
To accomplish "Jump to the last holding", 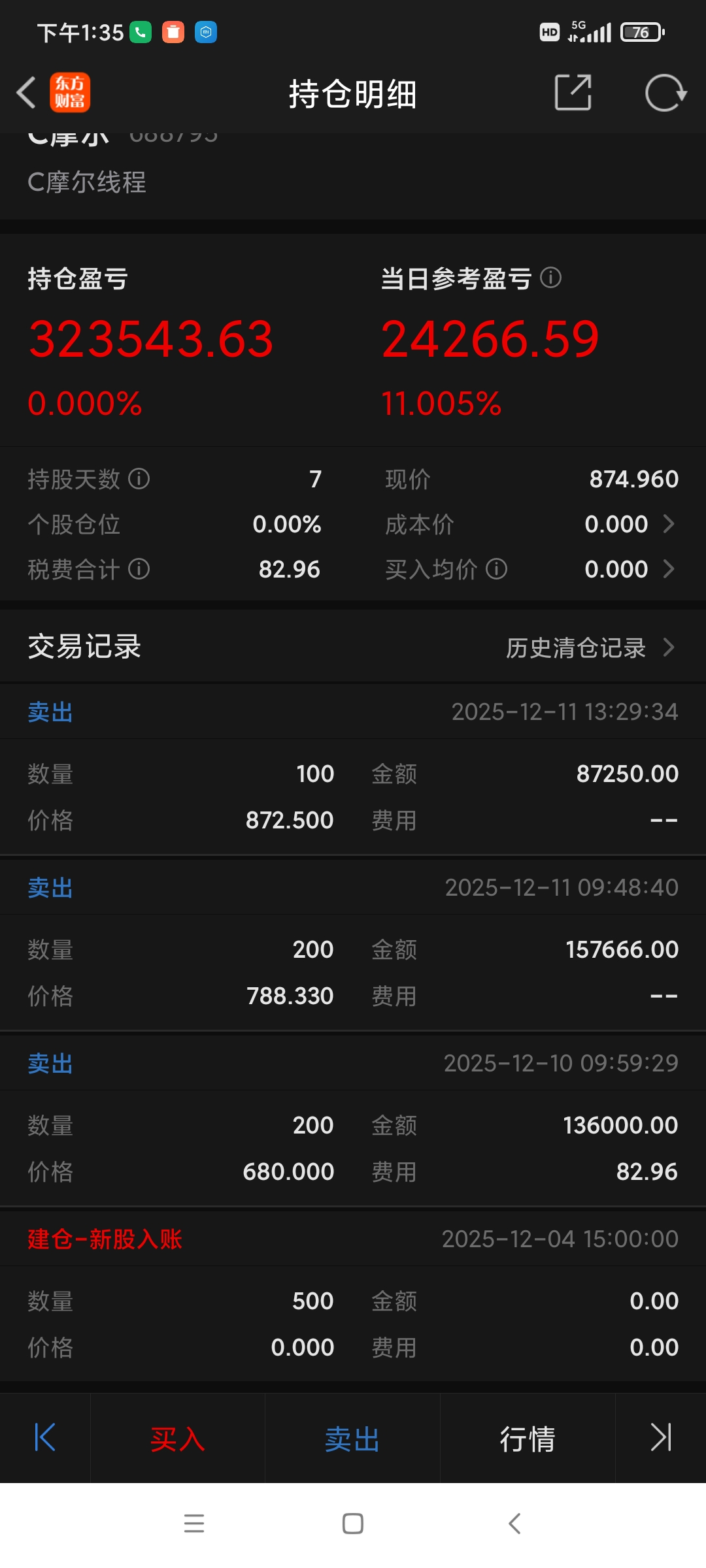I will 661,1437.
